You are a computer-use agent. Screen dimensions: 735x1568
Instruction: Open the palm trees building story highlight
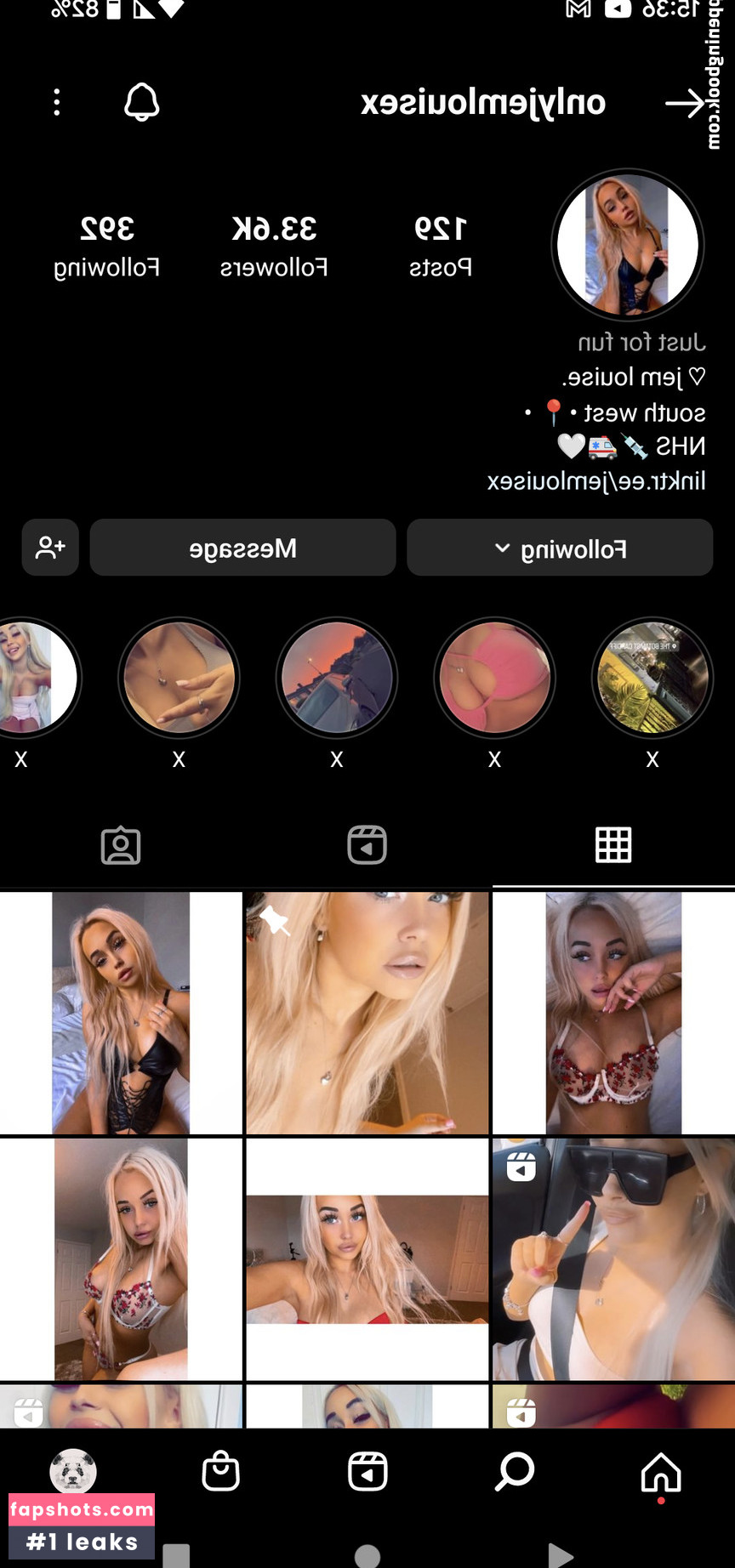(652, 678)
